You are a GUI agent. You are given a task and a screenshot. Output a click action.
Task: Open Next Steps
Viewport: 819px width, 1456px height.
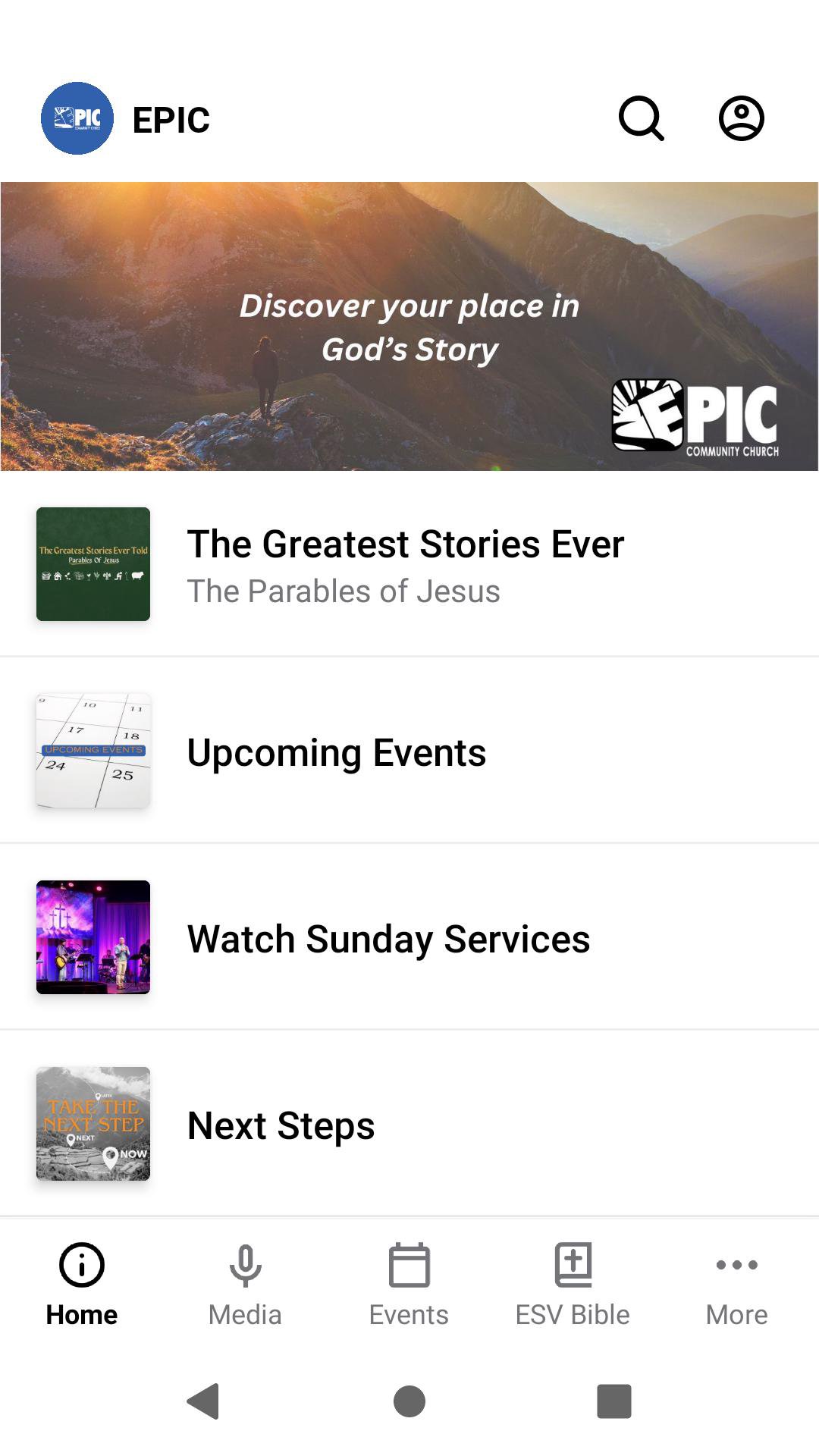pos(281,1125)
